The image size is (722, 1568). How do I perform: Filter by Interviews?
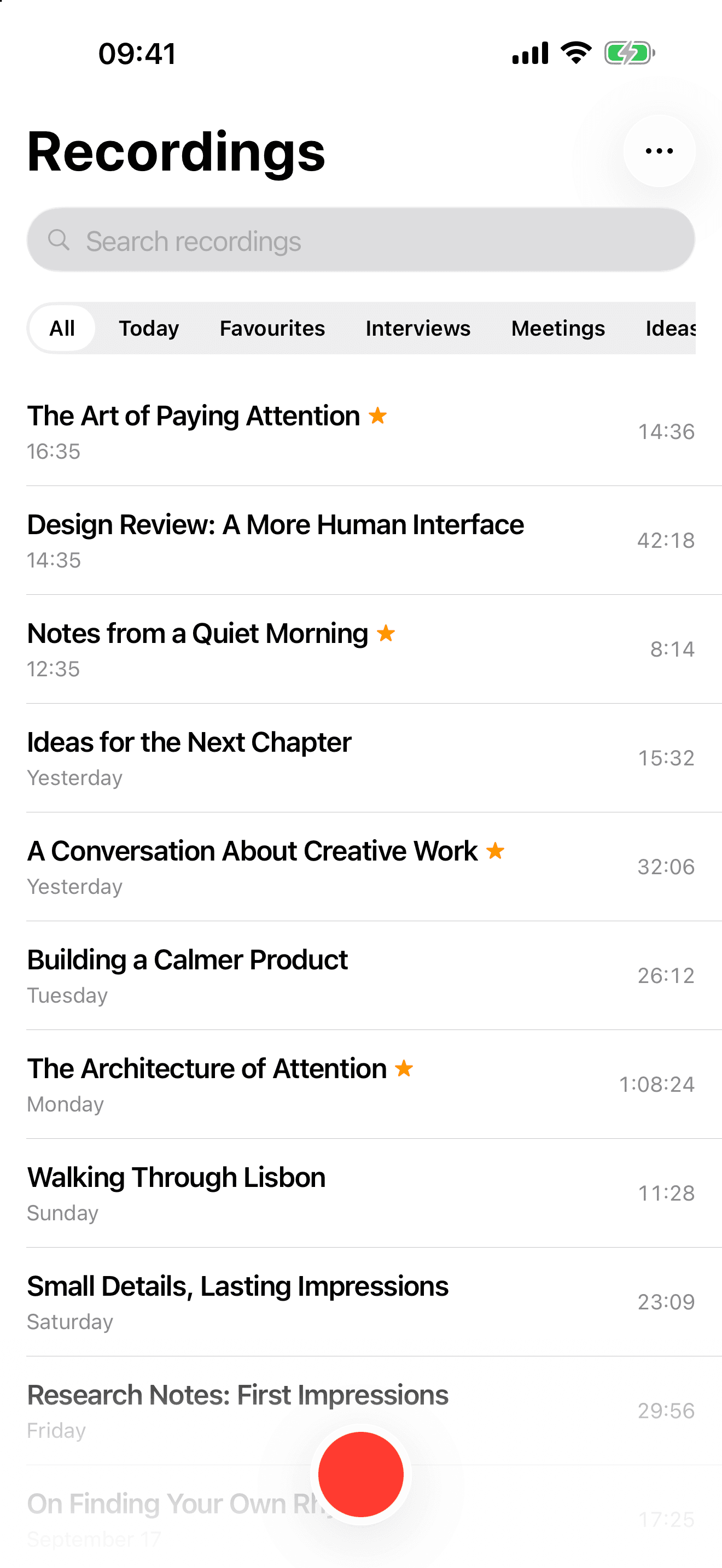tap(418, 328)
